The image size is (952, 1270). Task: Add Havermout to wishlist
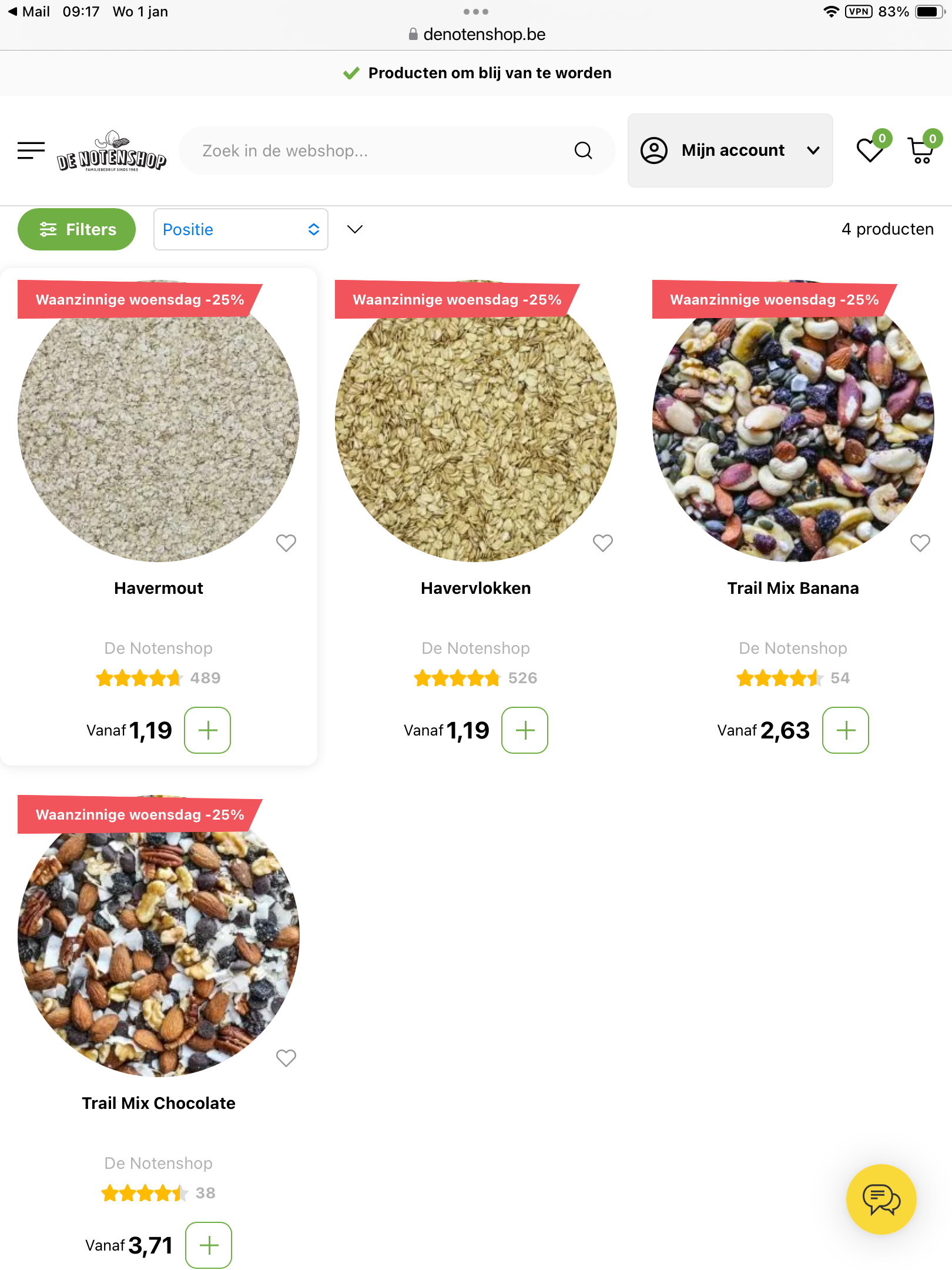pos(286,543)
